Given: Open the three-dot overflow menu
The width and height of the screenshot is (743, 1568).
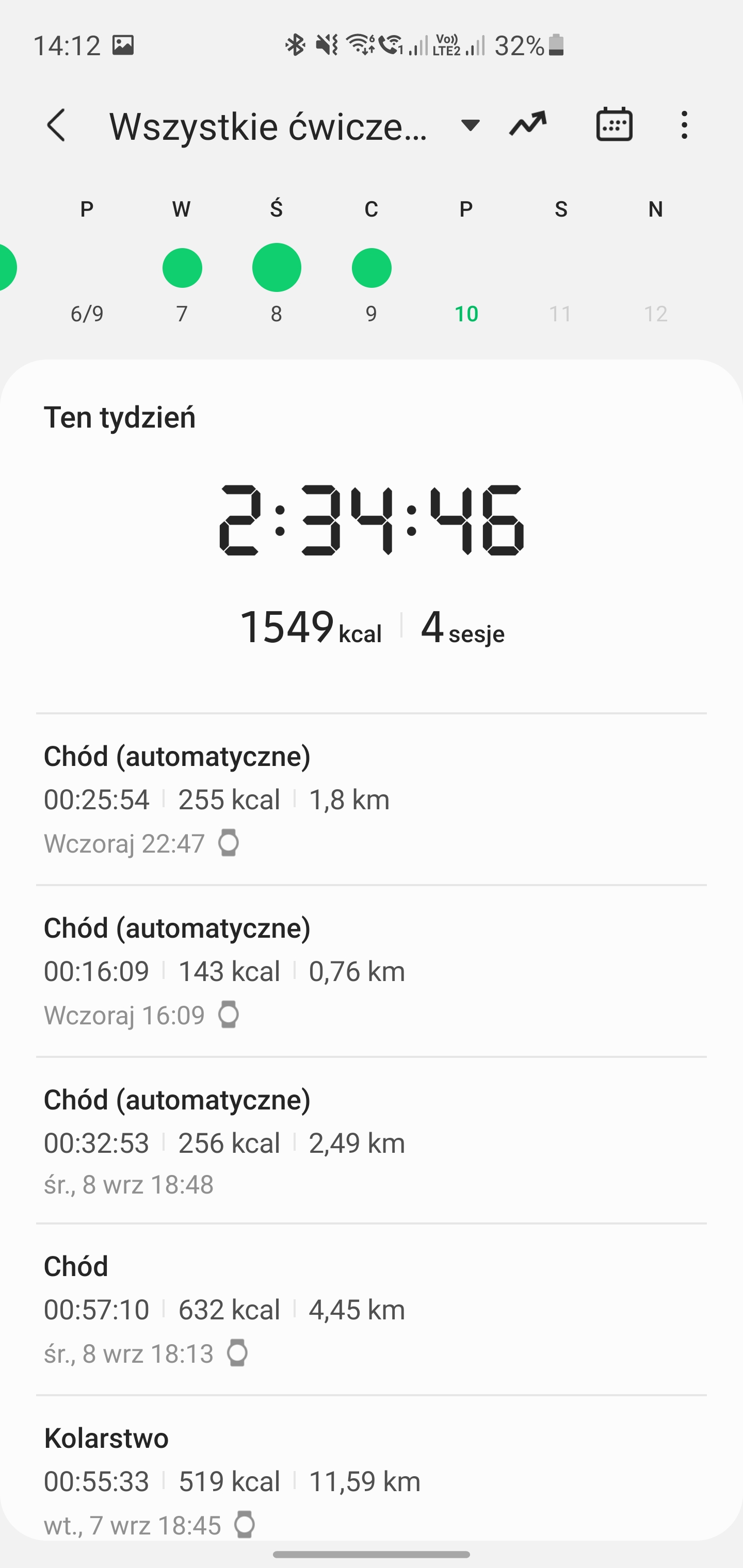Looking at the screenshot, I should pyautogui.click(x=685, y=125).
